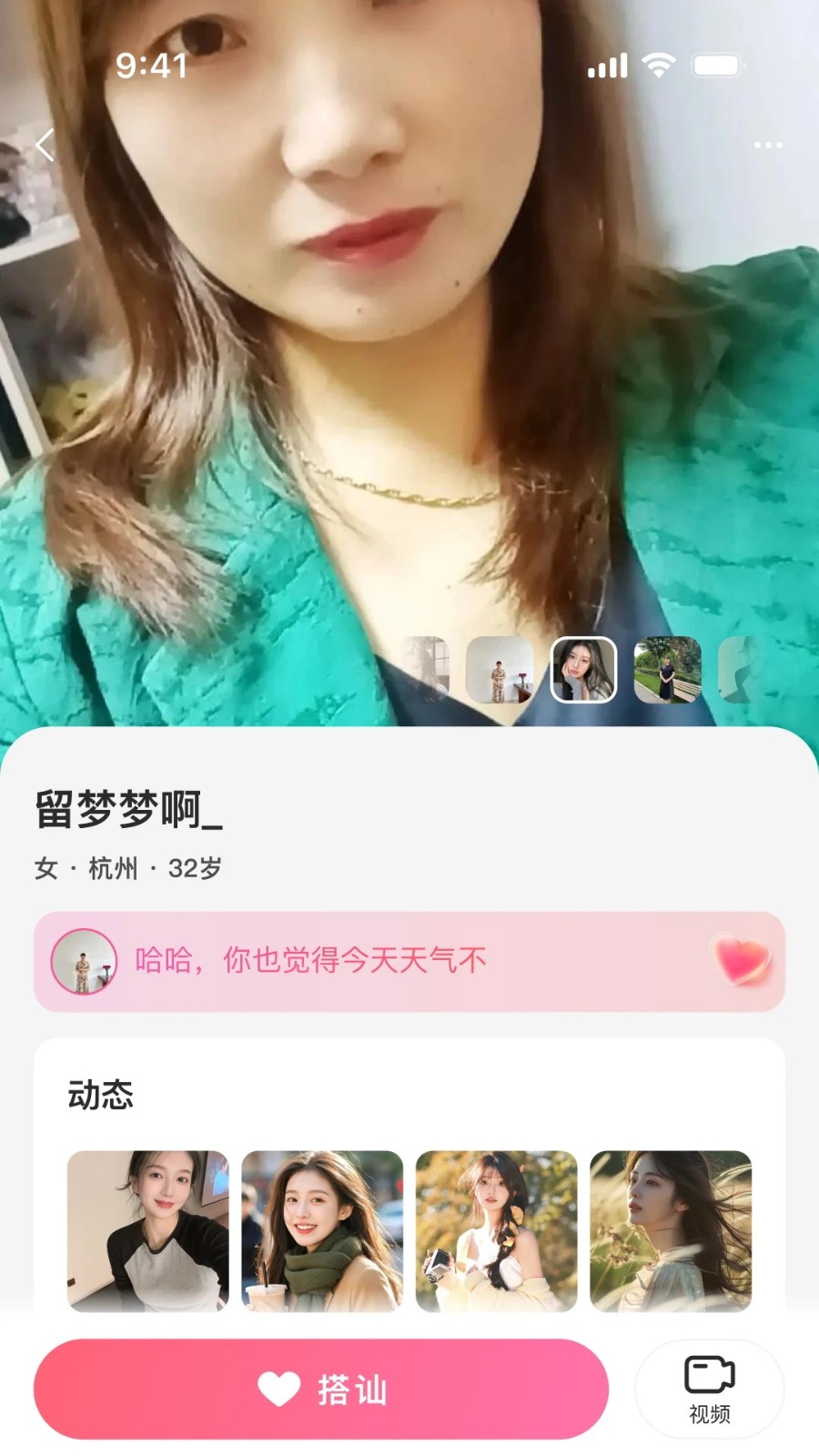Image resolution: width=819 pixels, height=1456 pixels.
Task: Tap the 动态 section title
Action: [x=101, y=1096]
